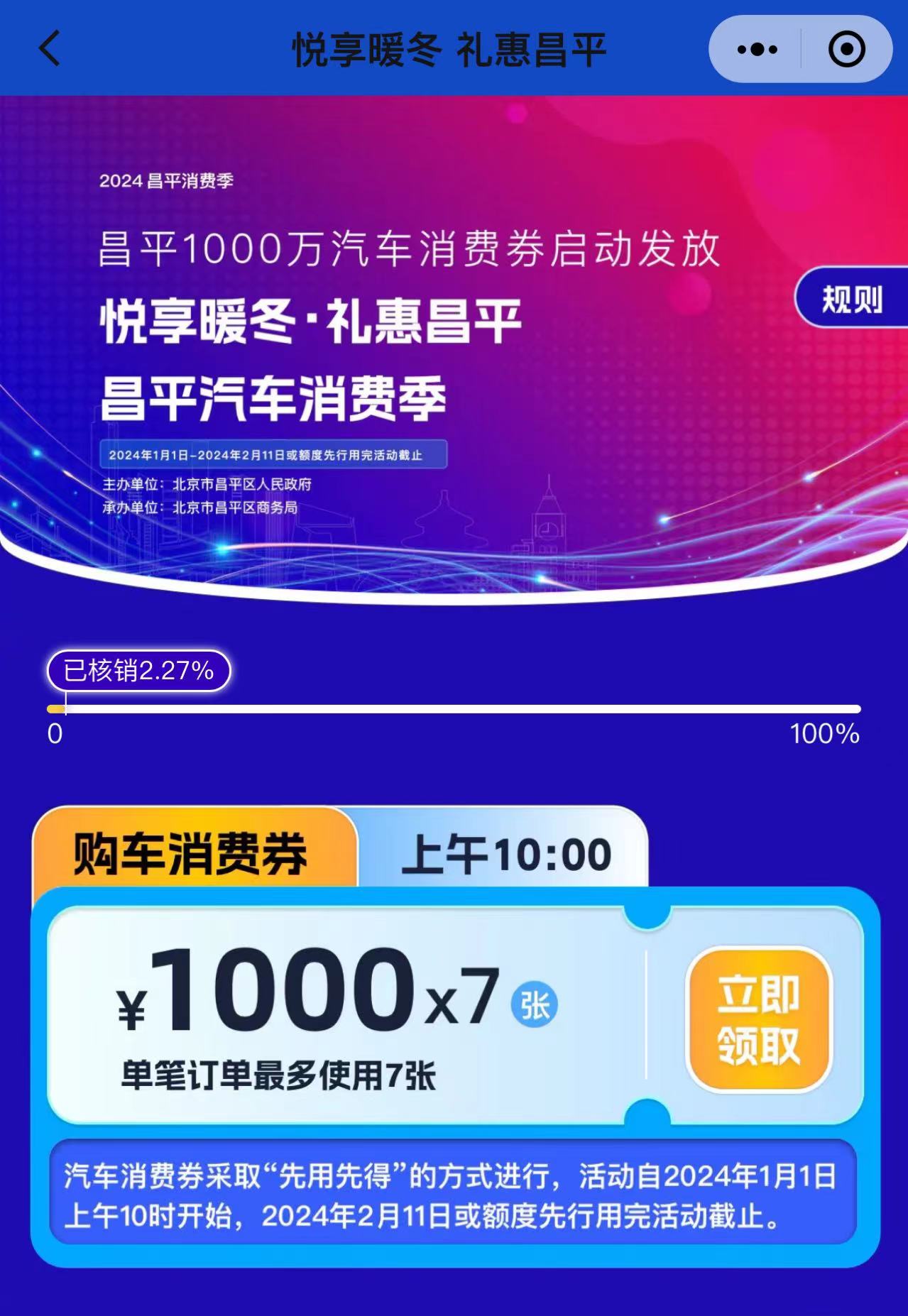Close the mini program with the circle icon

(846, 50)
